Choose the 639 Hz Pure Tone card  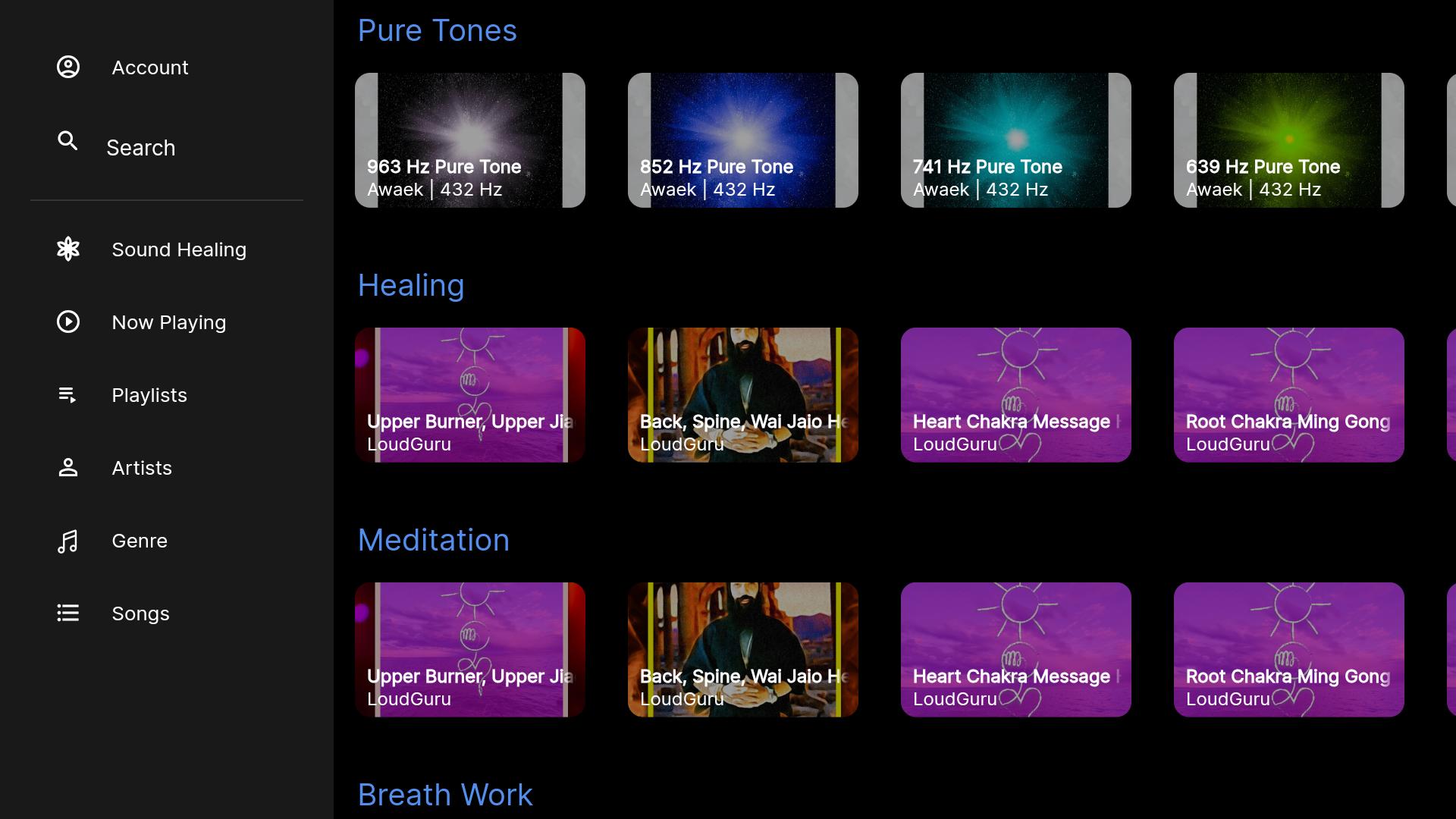[1289, 140]
